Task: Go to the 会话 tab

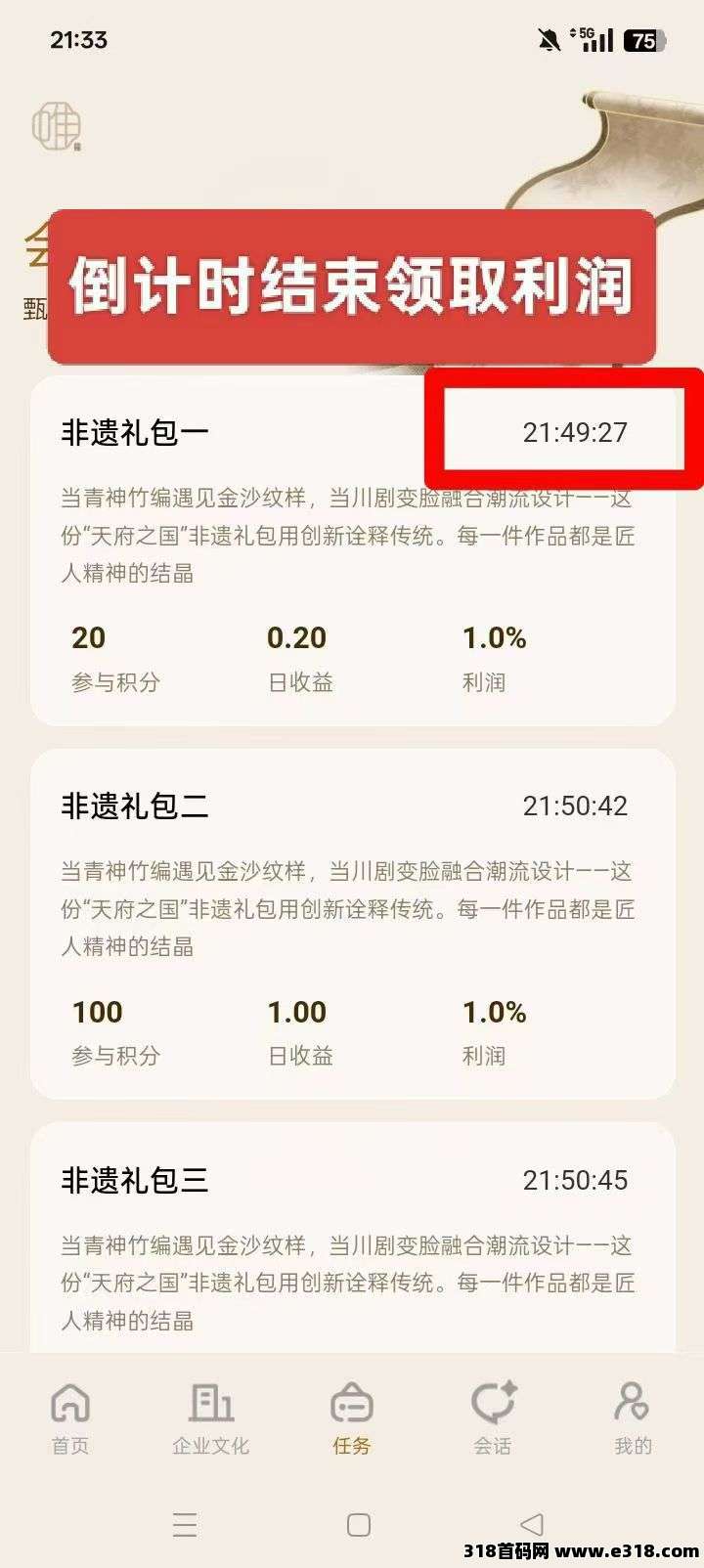Action: (493, 1417)
